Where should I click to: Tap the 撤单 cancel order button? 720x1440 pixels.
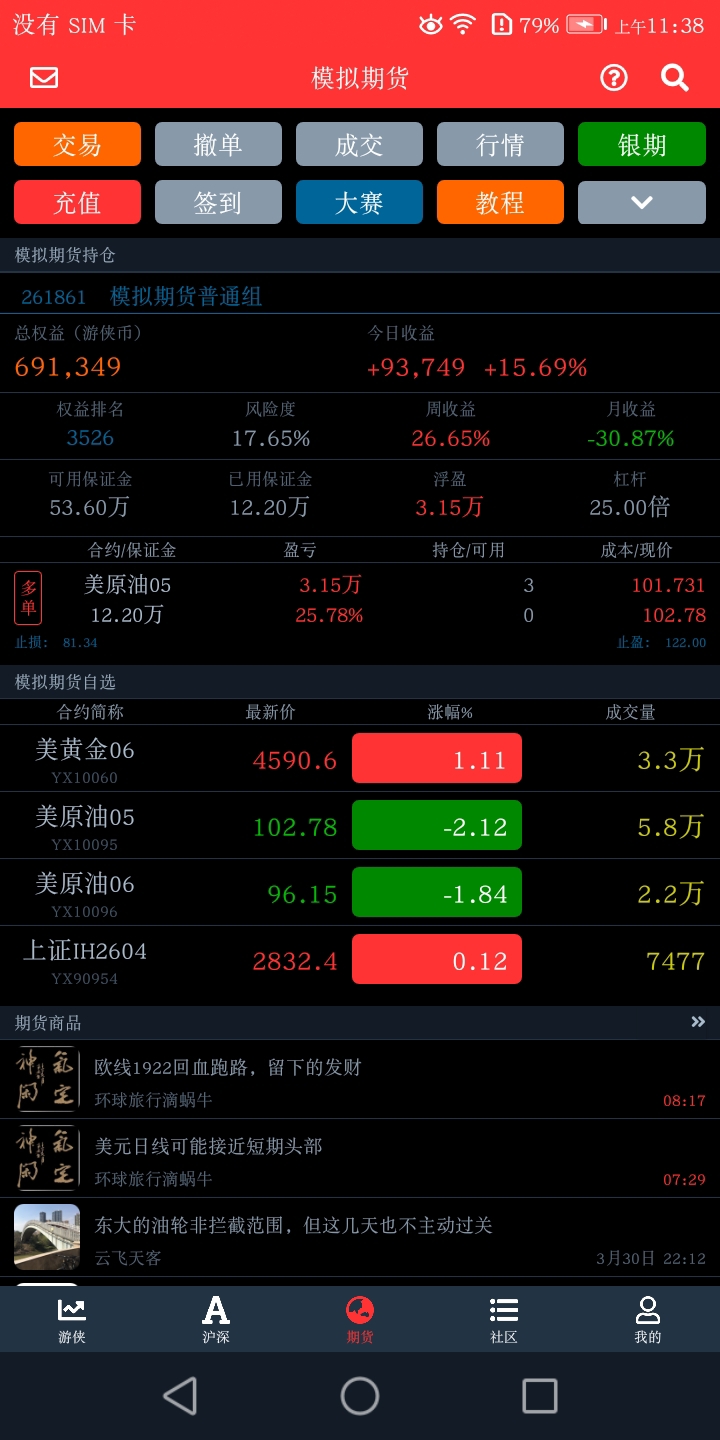click(218, 144)
